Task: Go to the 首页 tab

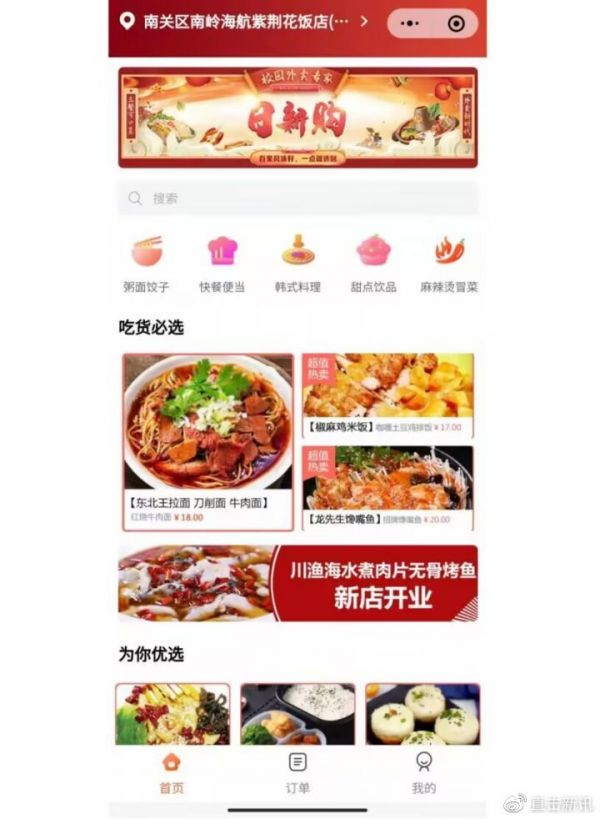Action: [171, 773]
